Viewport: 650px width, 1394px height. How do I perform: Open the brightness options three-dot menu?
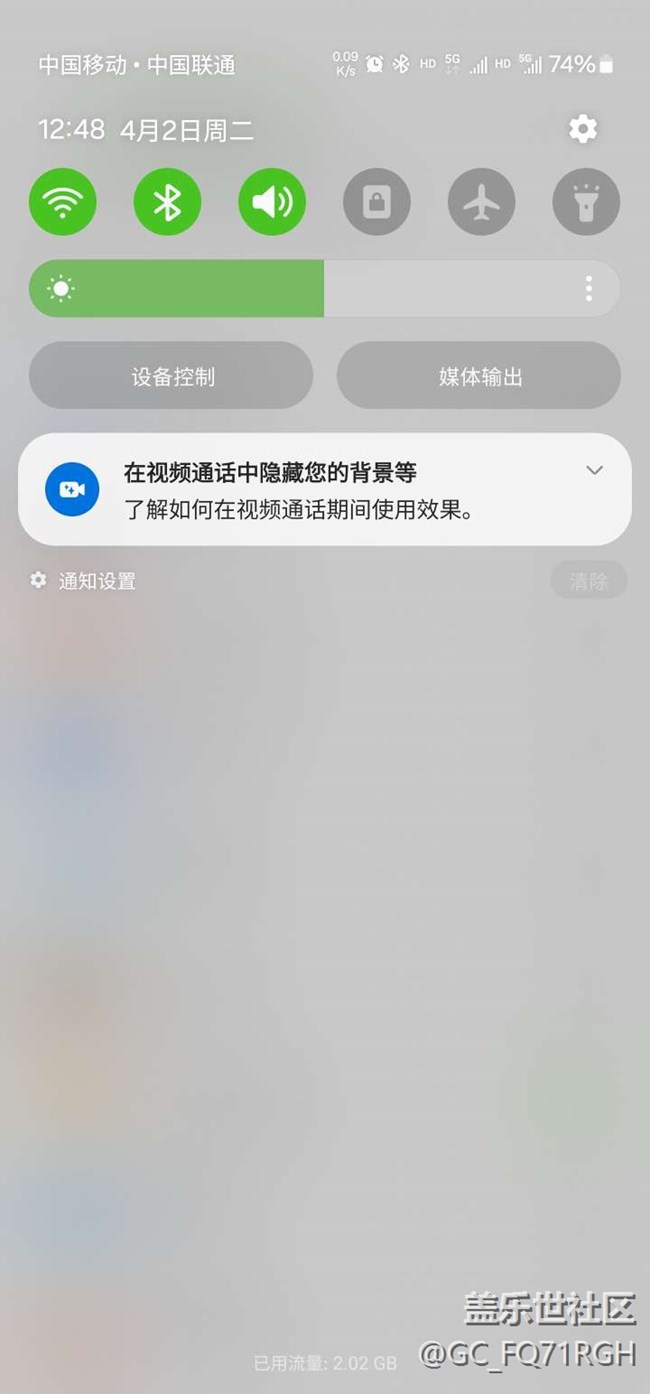coord(589,289)
